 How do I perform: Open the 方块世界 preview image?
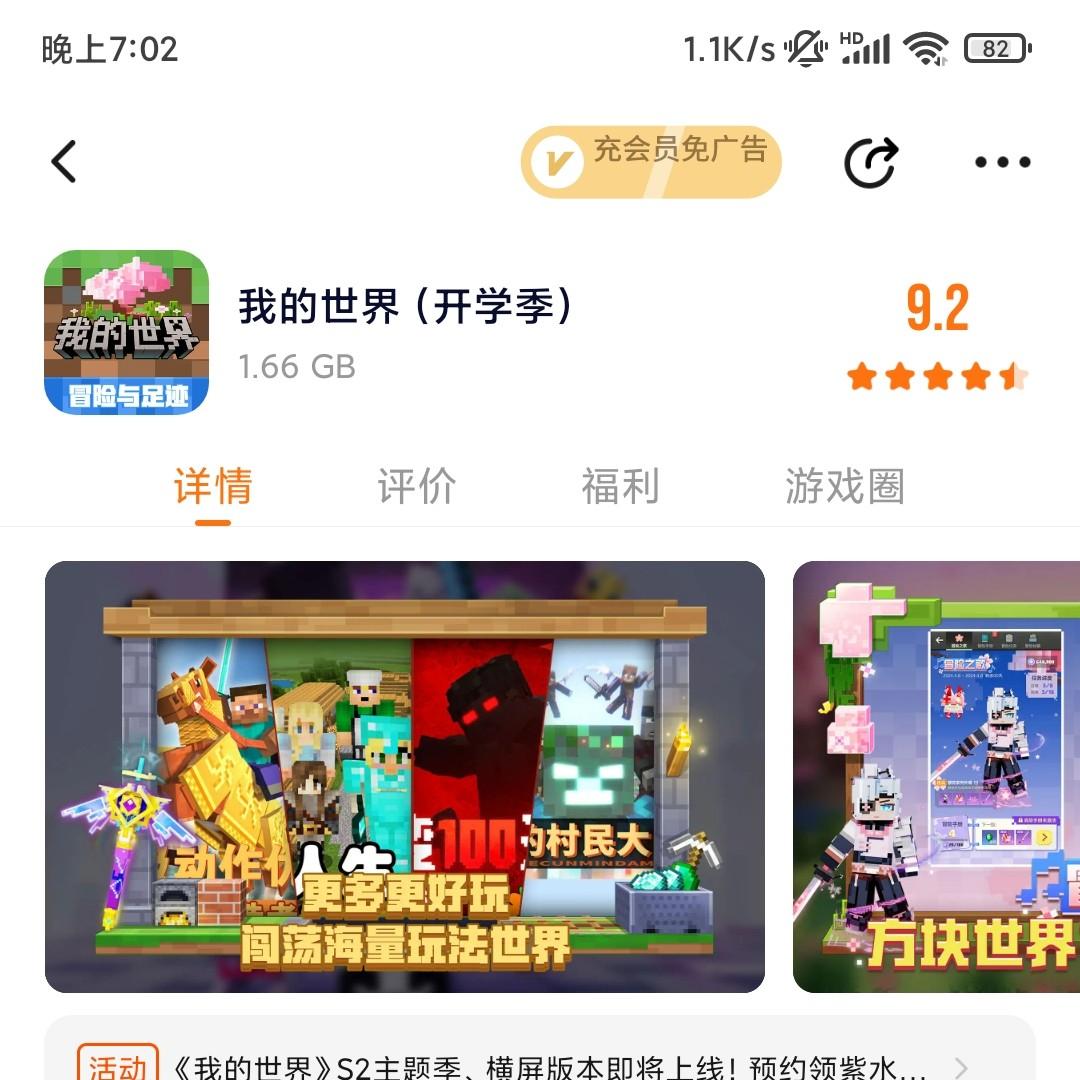tap(937, 776)
